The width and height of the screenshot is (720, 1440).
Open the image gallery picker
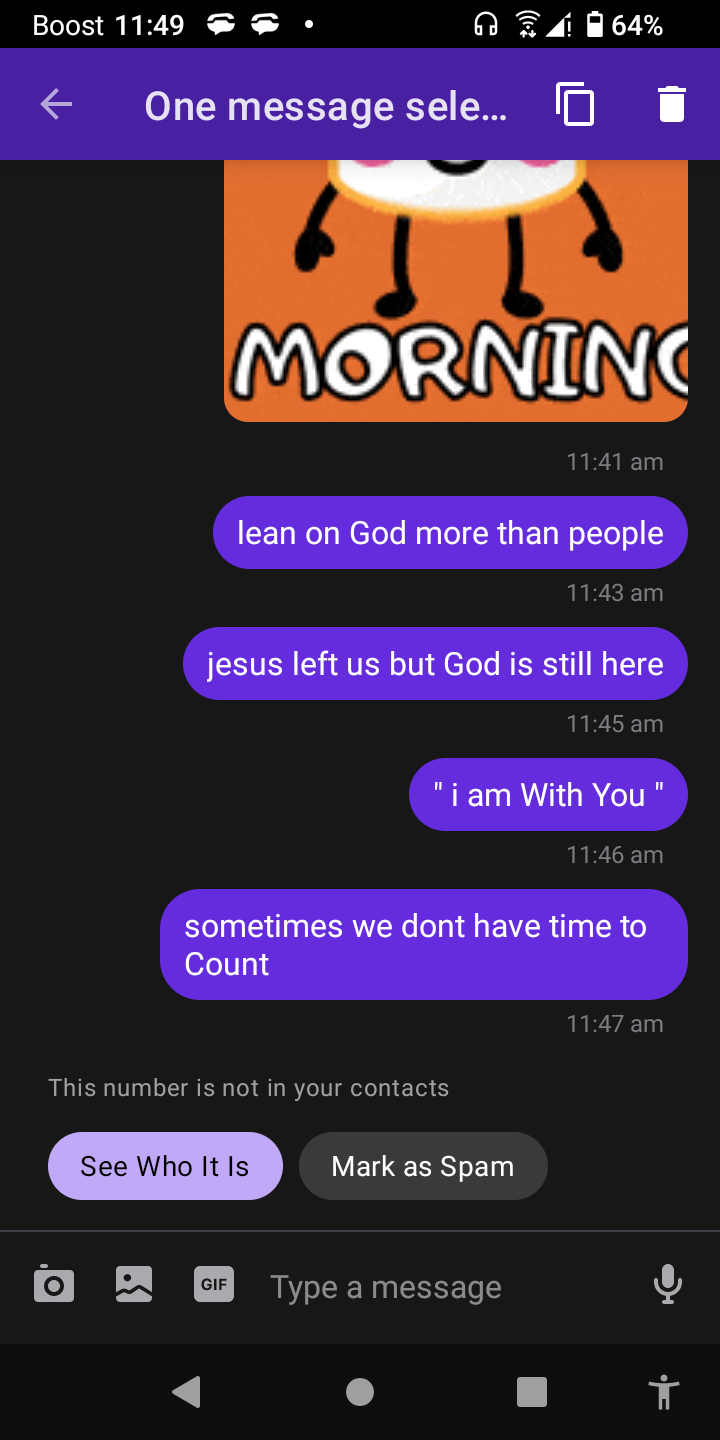click(134, 1285)
